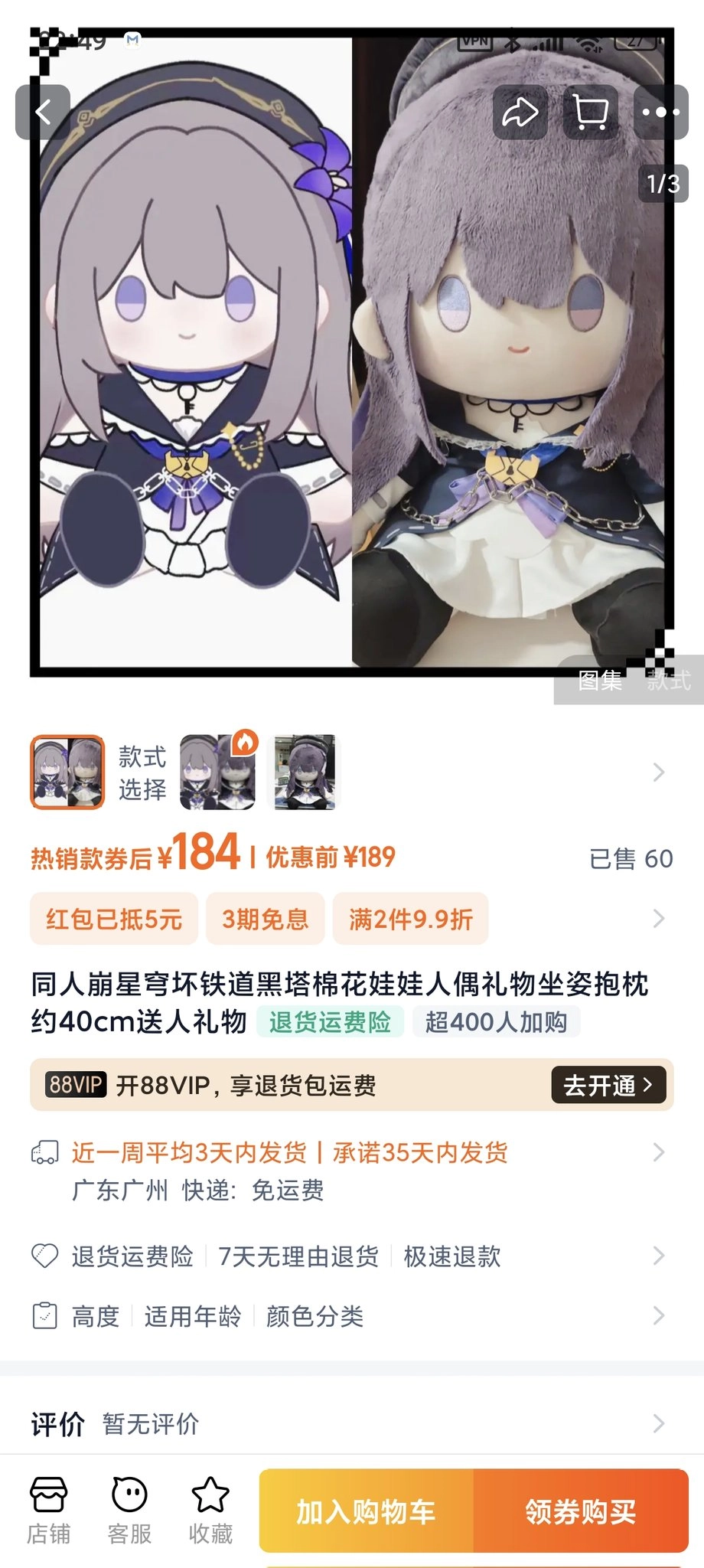Go back using the top-left arrow
The width and height of the screenshot is (704, 1568).
(x=43, y=113)
